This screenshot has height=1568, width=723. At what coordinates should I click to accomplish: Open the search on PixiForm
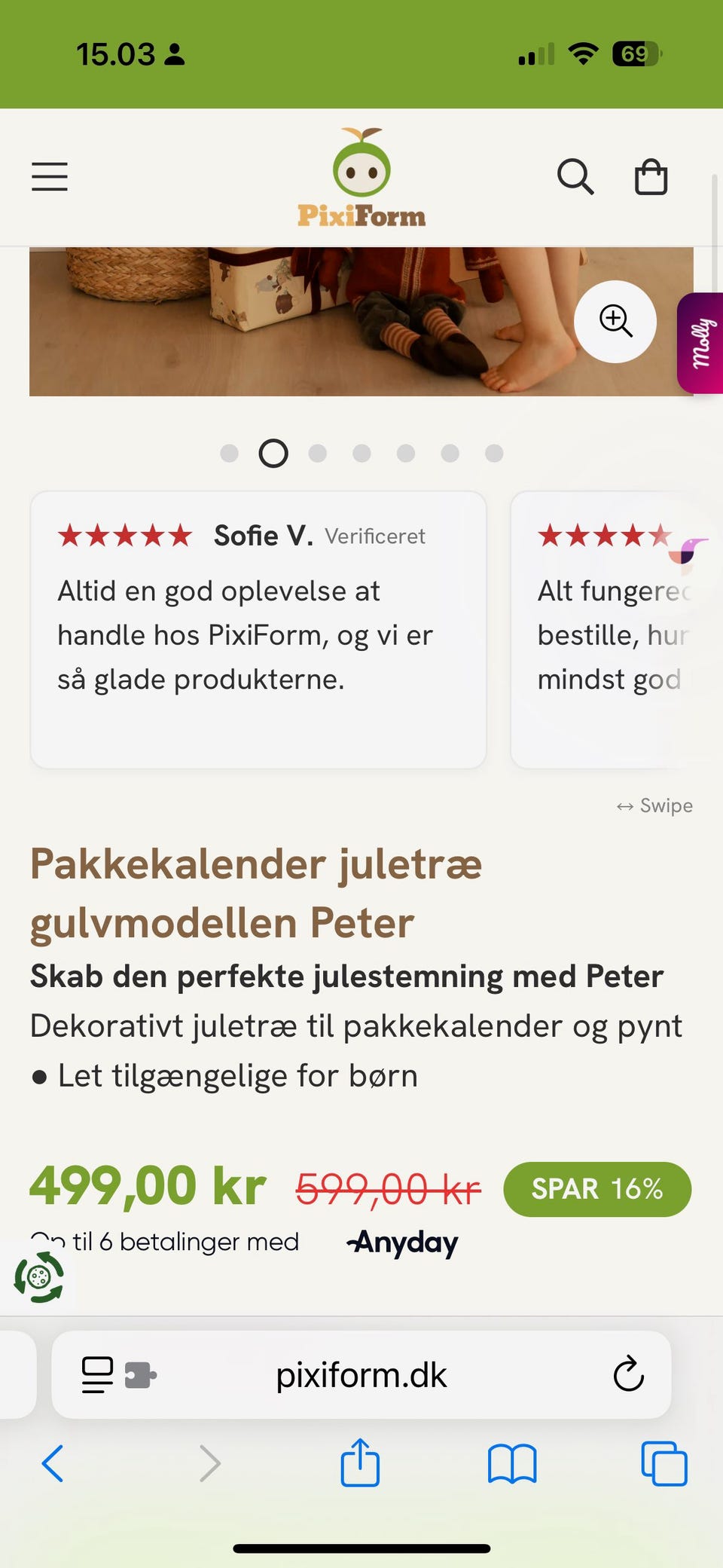575,177
